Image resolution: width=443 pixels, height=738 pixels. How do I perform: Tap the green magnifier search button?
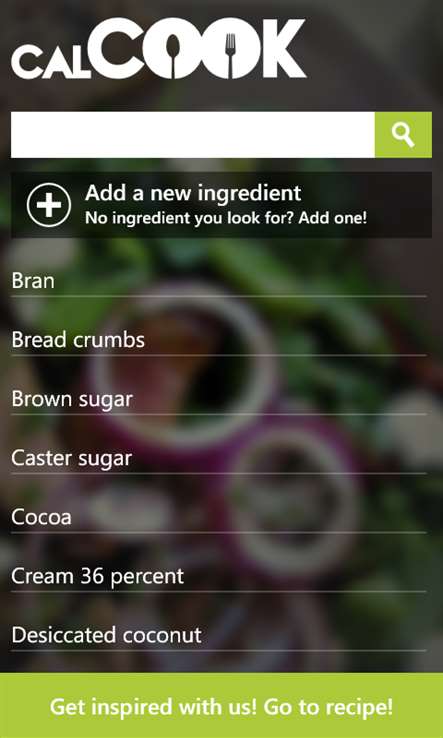pyautogui.click(x=403, y=135)
